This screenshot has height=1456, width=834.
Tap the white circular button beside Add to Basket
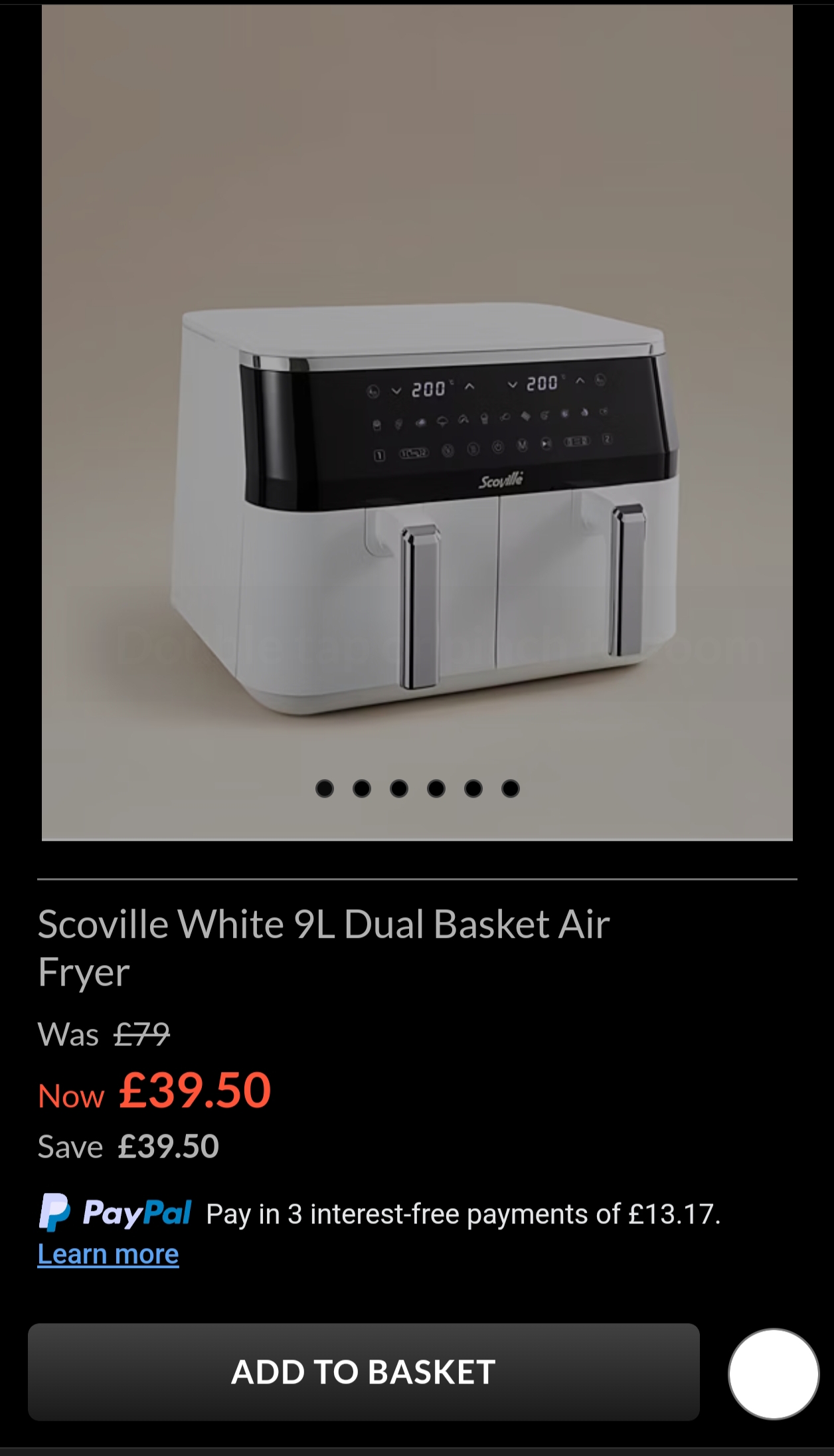773,1373
